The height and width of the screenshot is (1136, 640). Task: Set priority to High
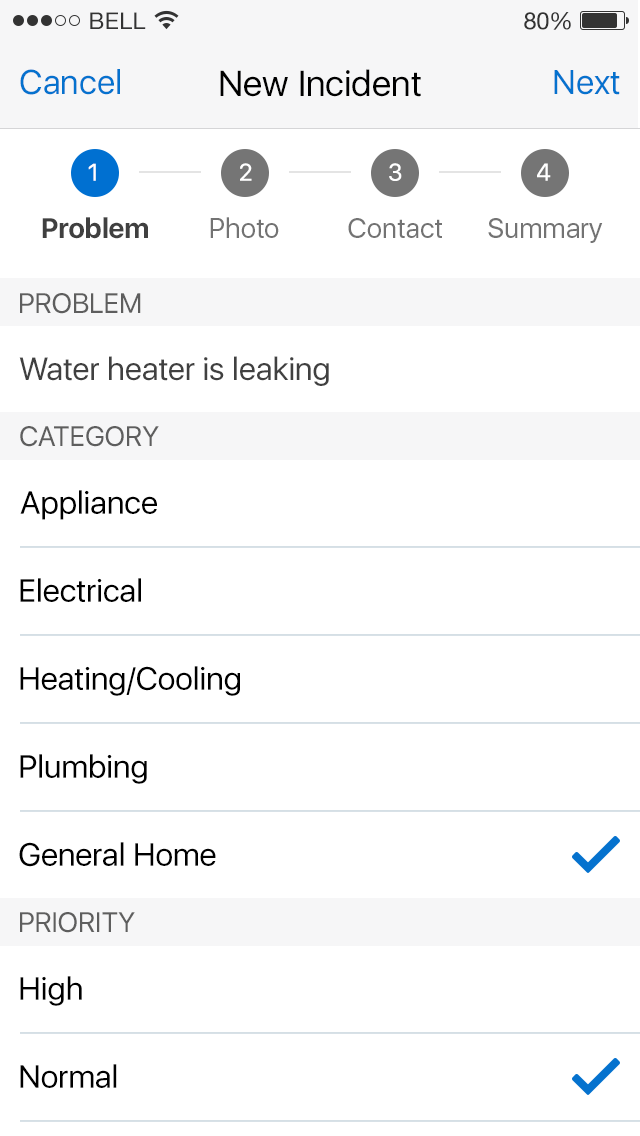tap(320, 989)
